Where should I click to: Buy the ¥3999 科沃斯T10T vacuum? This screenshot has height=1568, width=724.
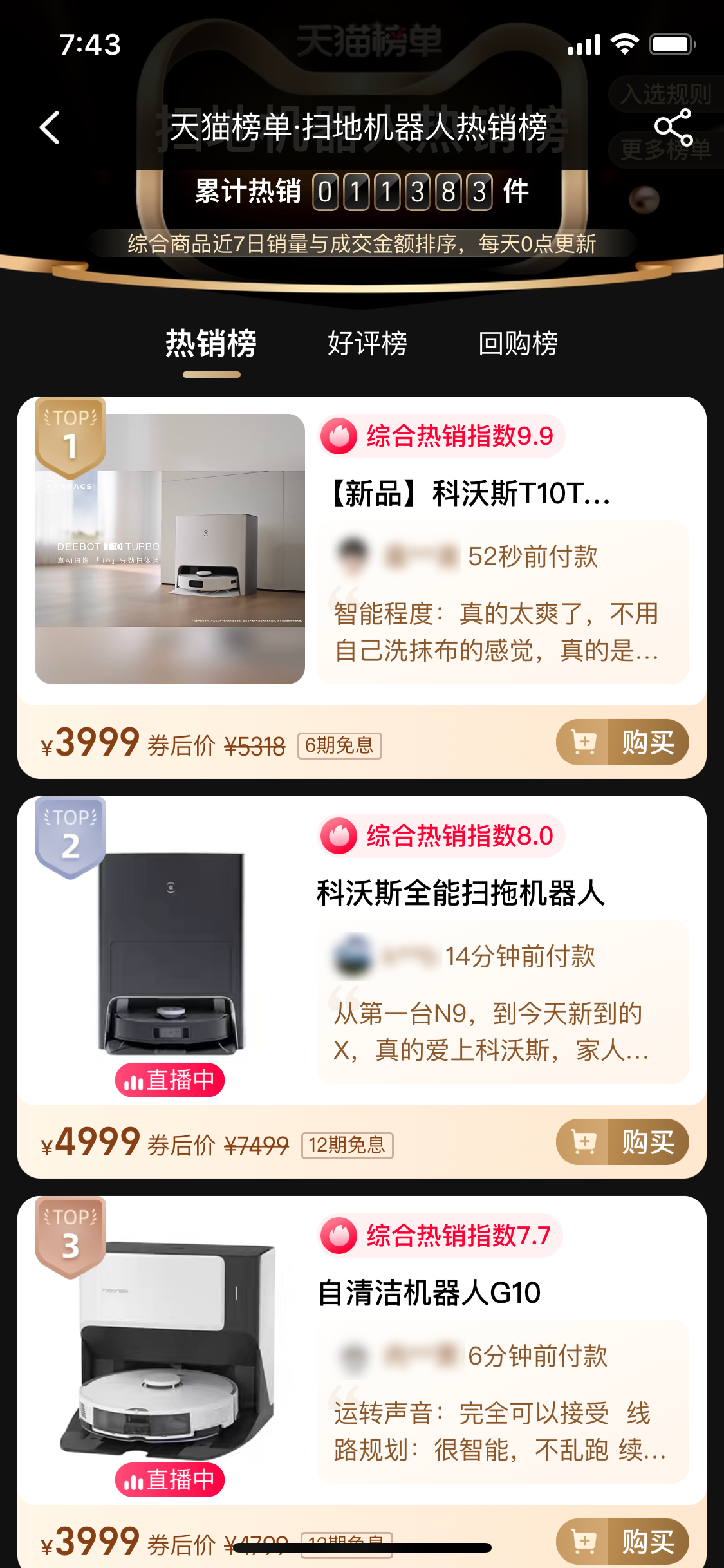tap(622, 742)
